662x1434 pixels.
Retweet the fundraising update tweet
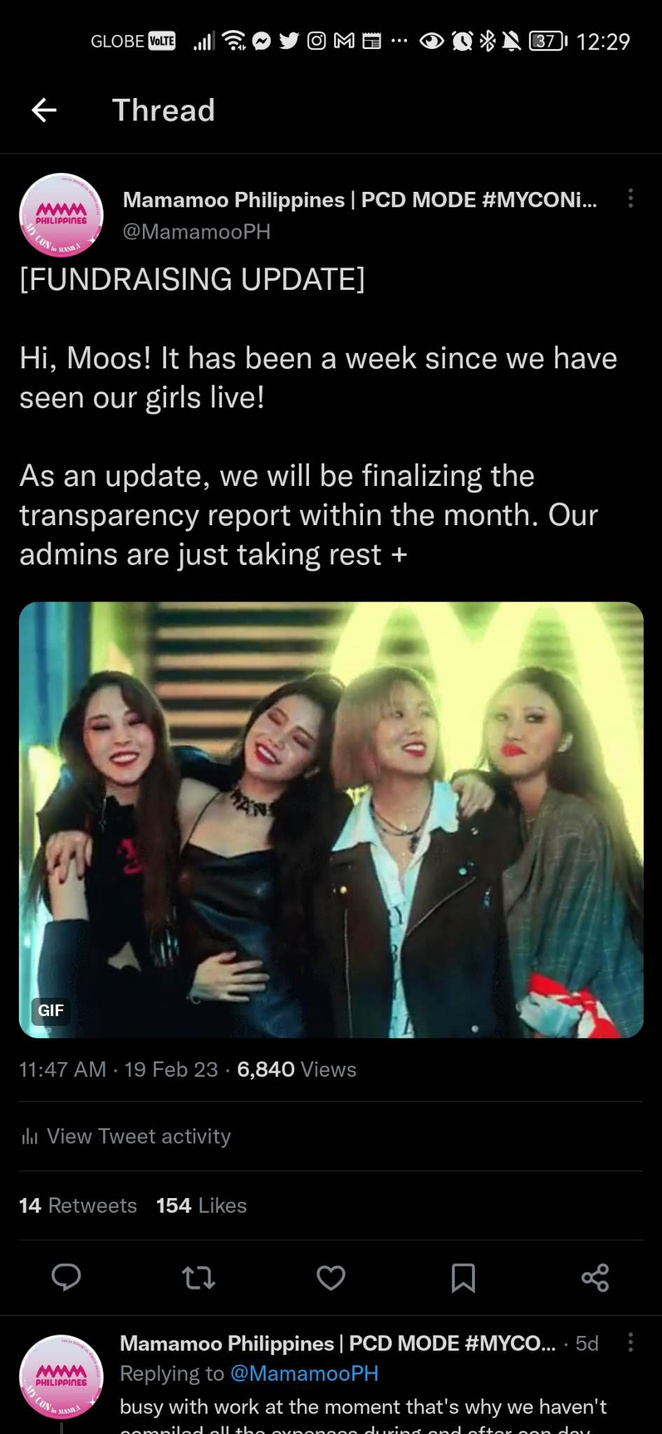(199, 1277)
